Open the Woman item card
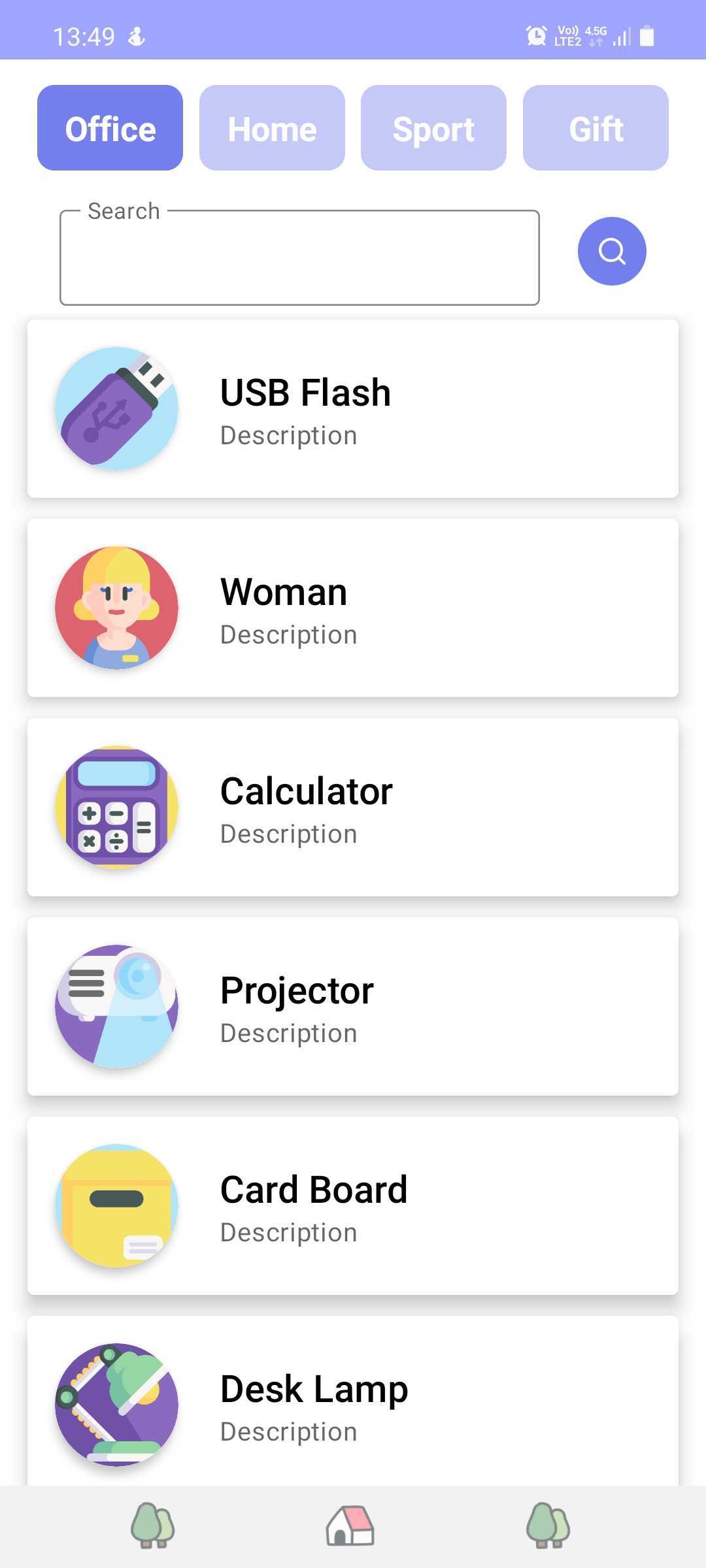Screen dimensions: 706x1568 (353, 608)
